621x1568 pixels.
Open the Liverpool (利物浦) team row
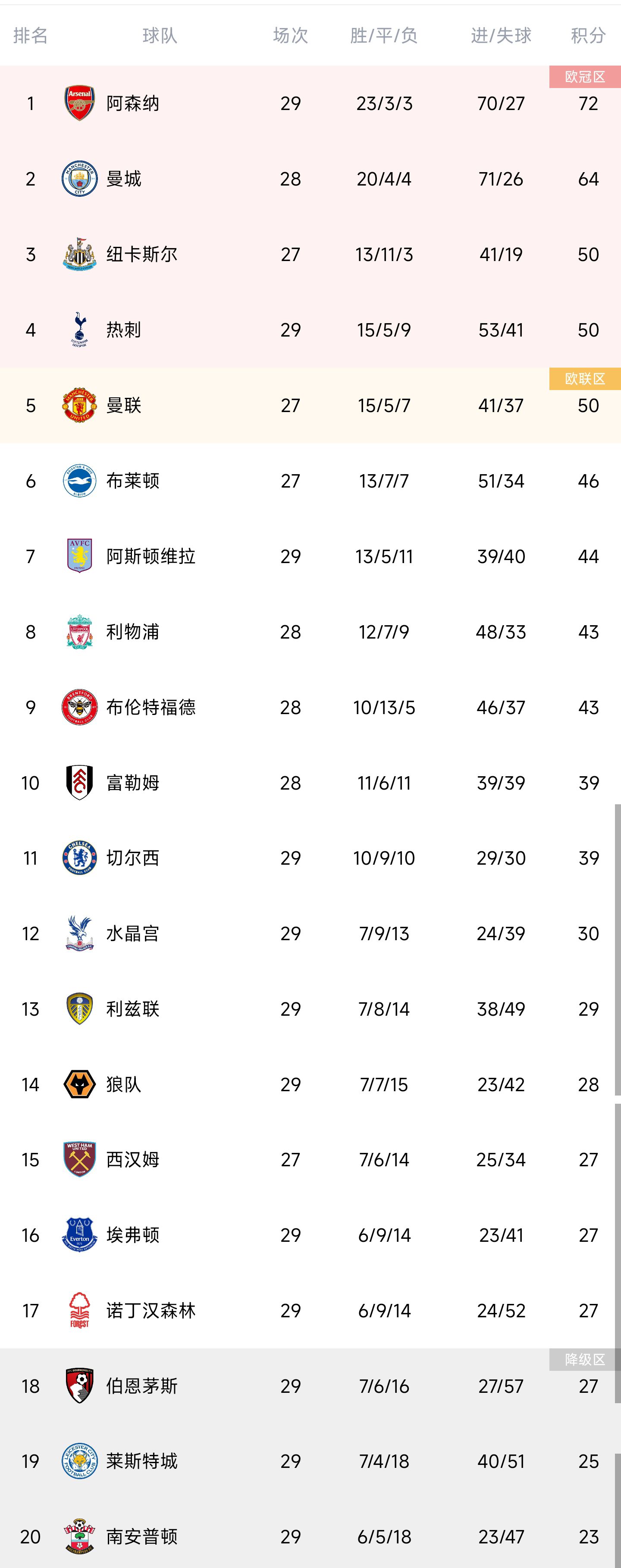point(132,632)
